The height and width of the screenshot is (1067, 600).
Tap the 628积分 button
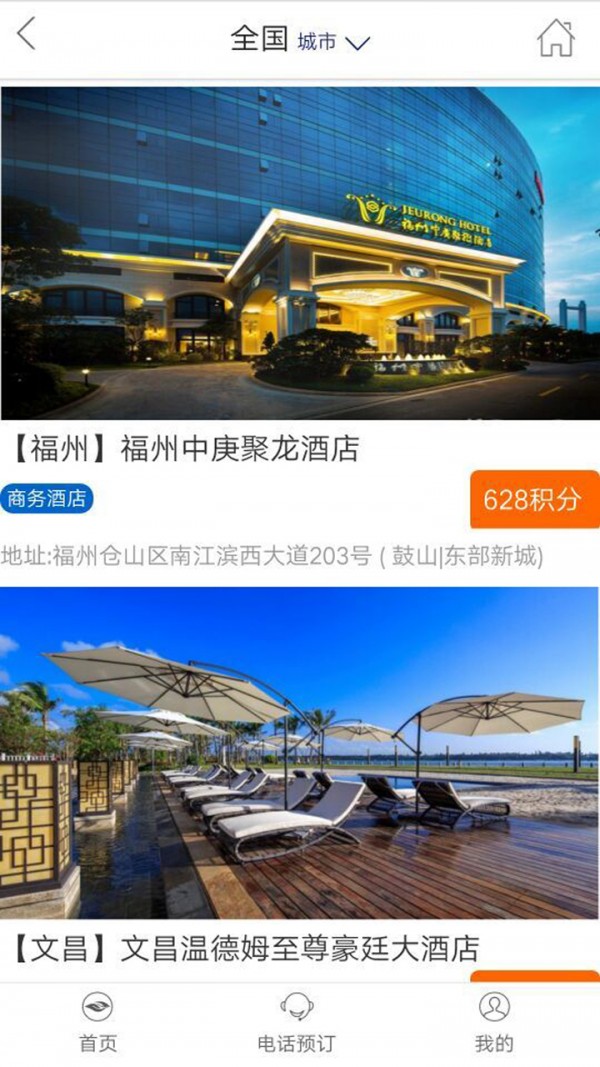[x=533, y=500]
